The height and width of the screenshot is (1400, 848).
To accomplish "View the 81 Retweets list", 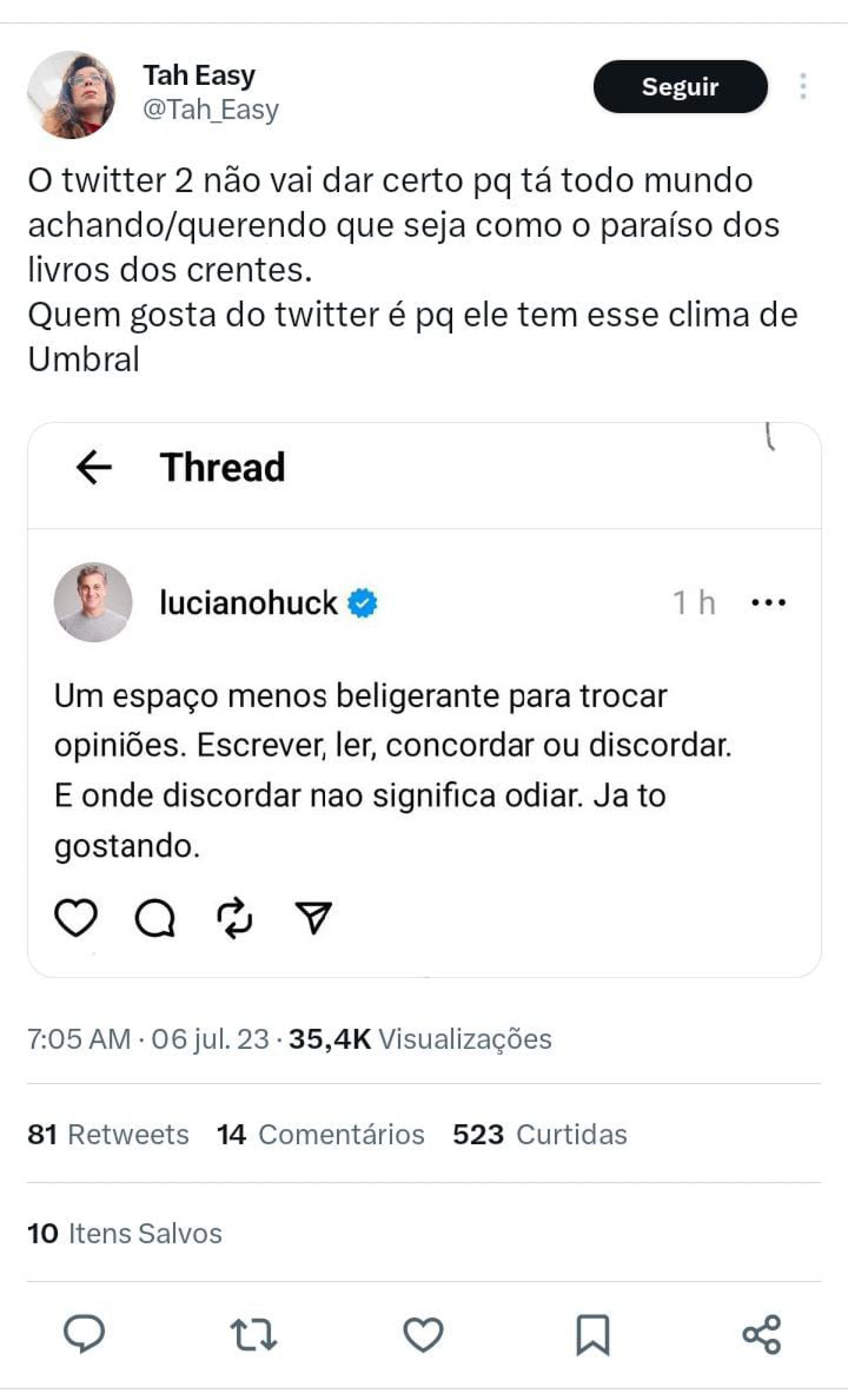I will [x=108, y=1134].
